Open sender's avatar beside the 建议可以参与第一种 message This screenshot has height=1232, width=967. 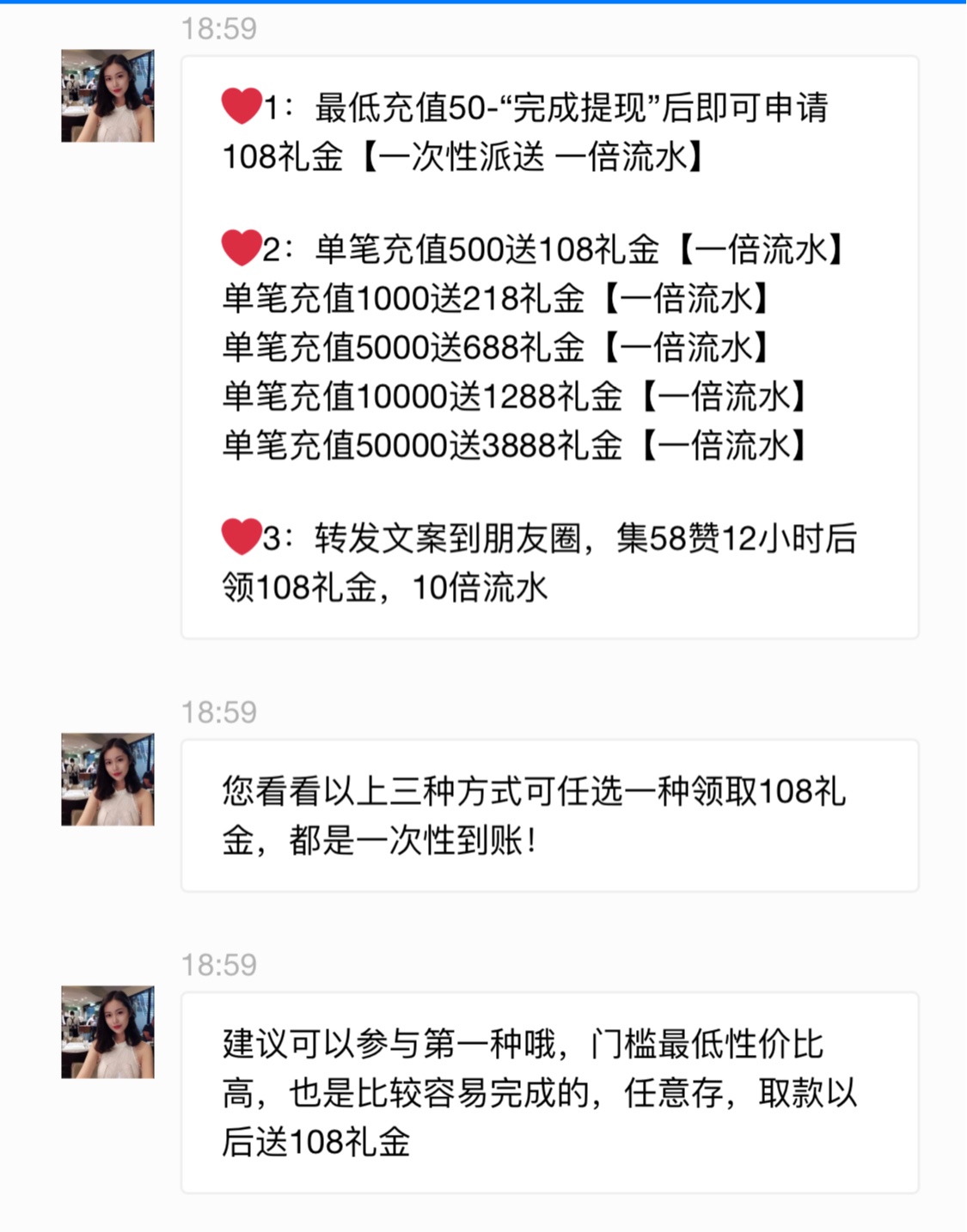point(107,1032)
